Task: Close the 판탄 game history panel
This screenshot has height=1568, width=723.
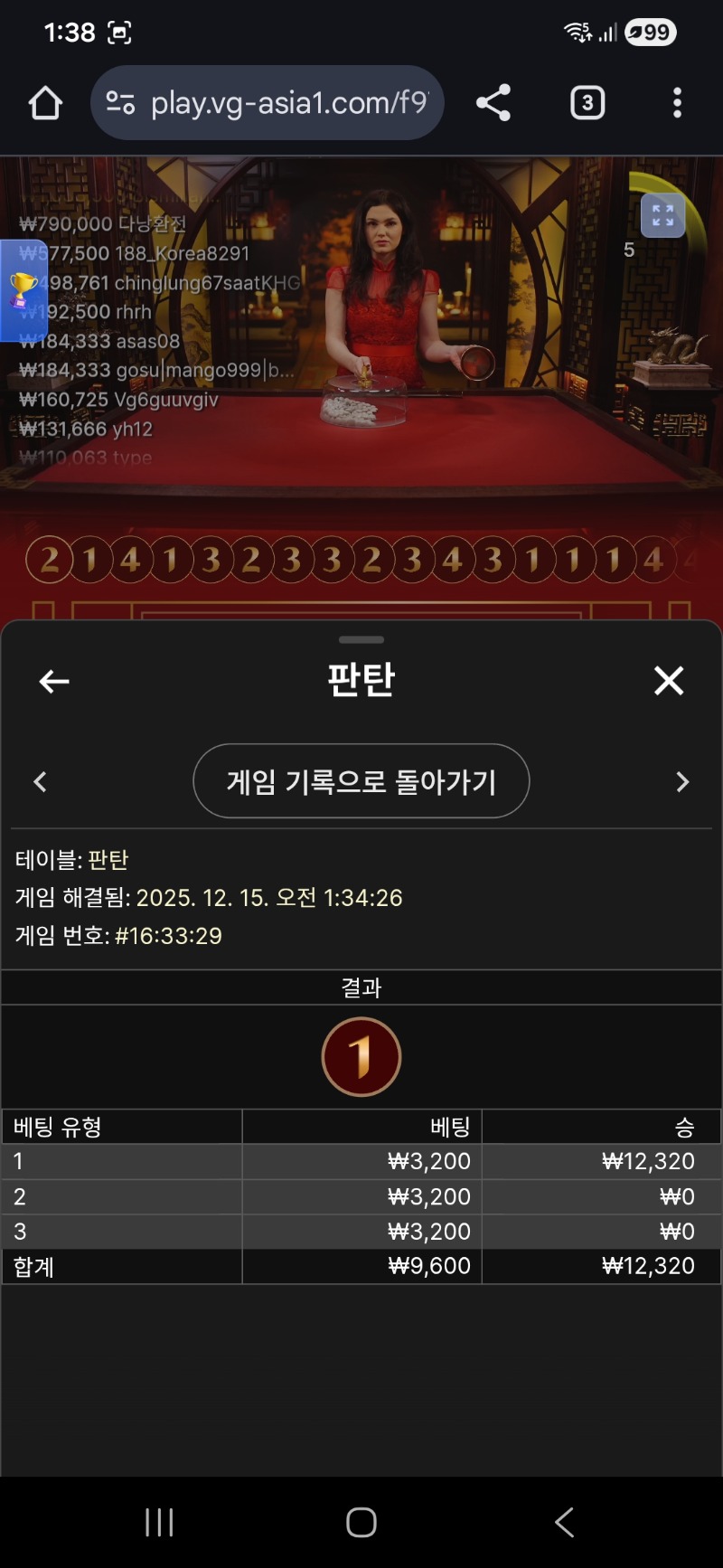Action: 669,681
